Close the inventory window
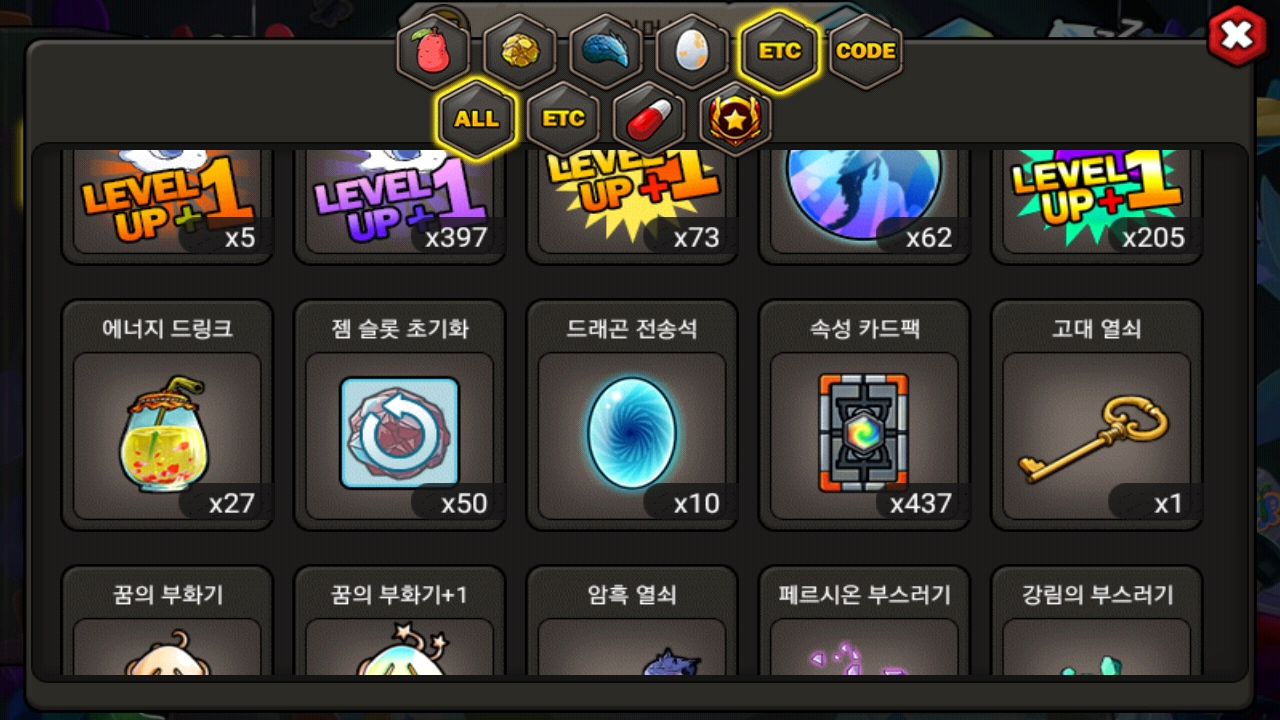 [x=1237, y=37]
